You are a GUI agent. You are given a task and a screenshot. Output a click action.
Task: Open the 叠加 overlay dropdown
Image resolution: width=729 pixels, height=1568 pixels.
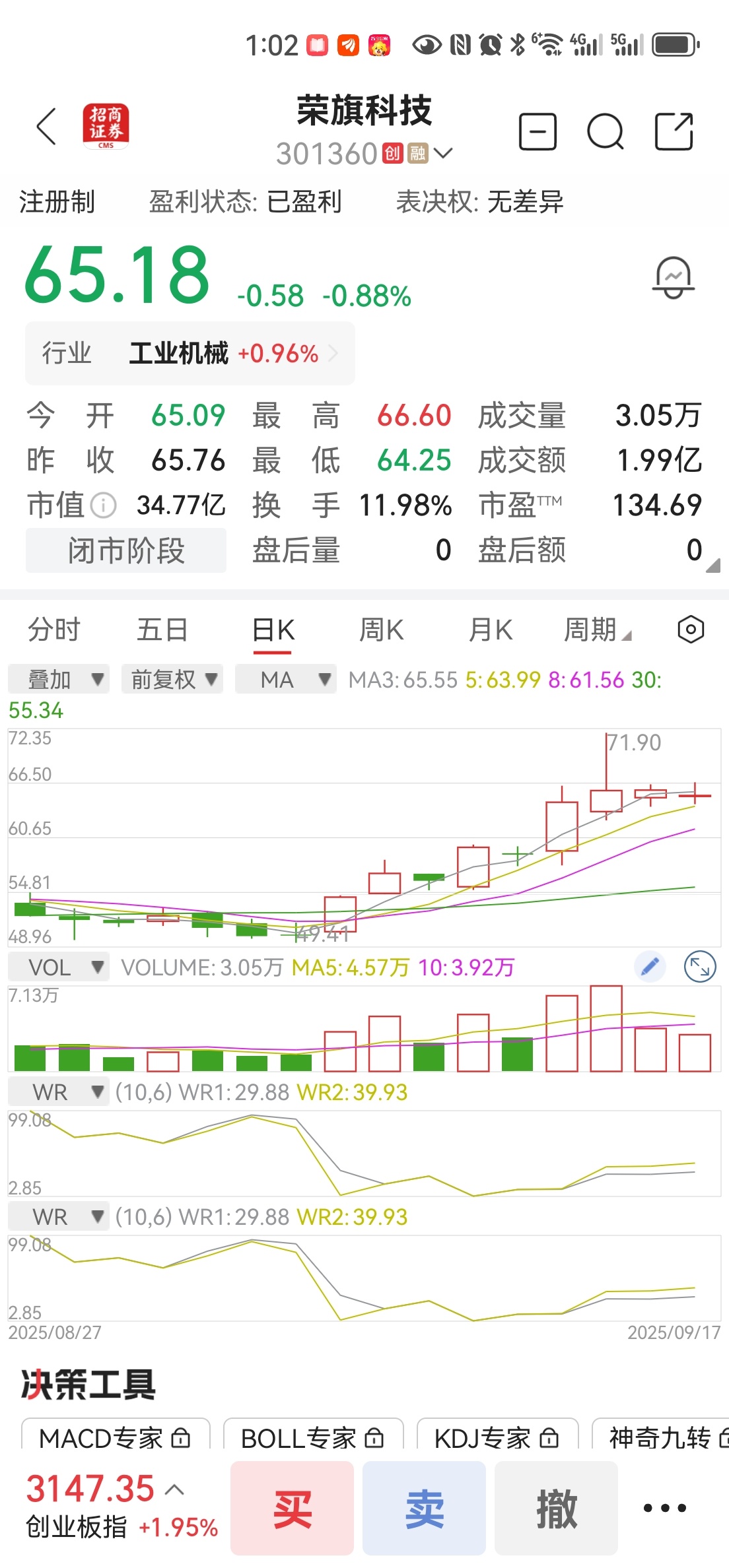point(59,679)
